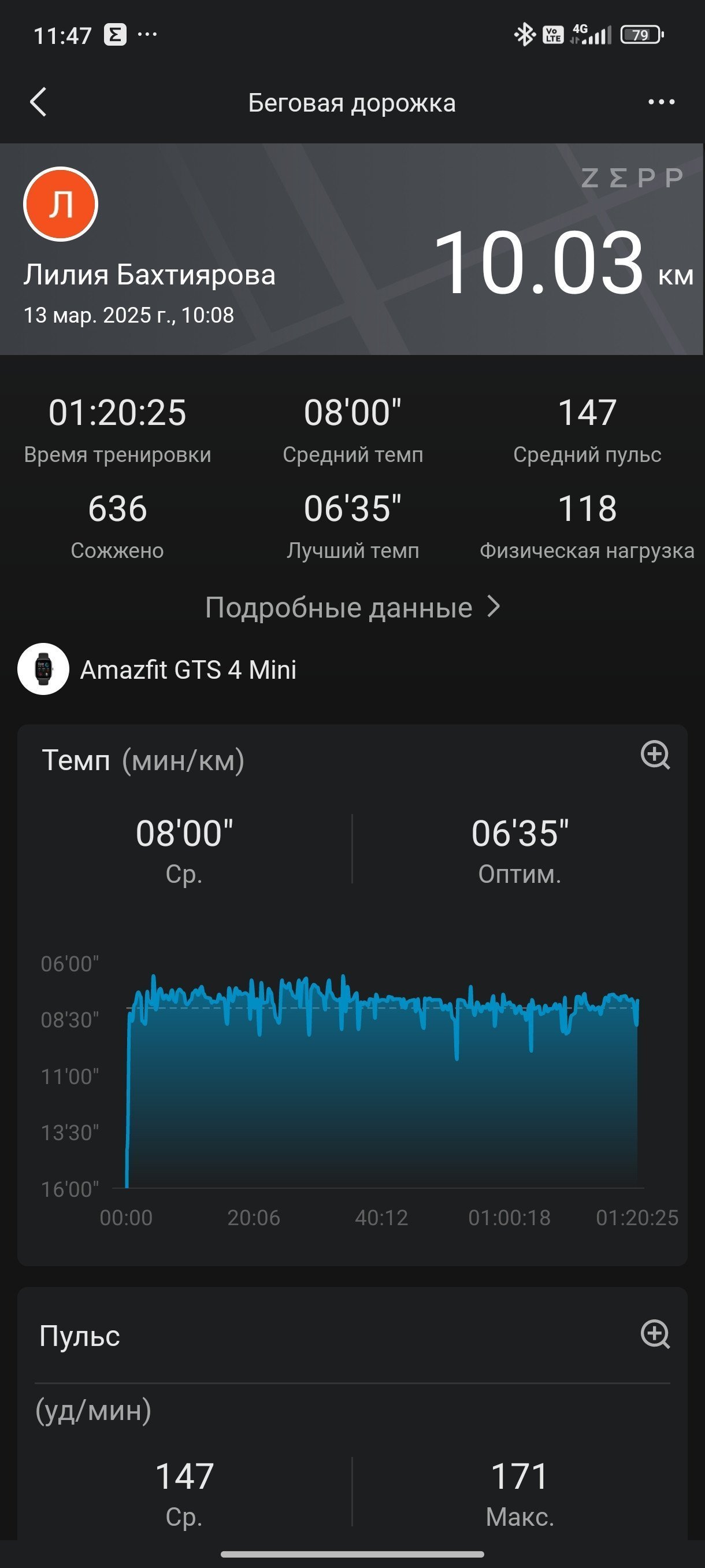Zoom into the Темп pace chart
This screenshot has width=705, height=1568.
click(656, 755)
